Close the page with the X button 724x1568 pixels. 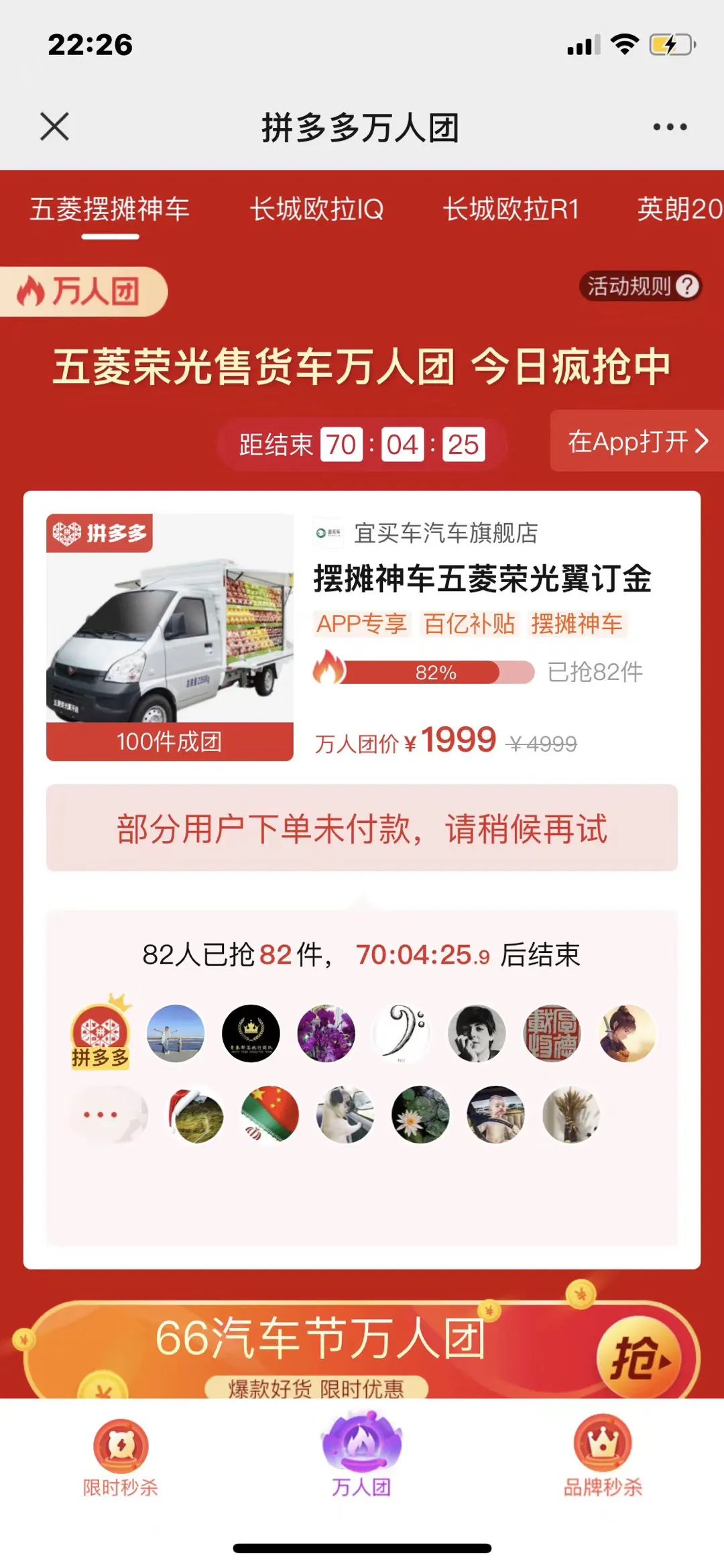point(52,127)
